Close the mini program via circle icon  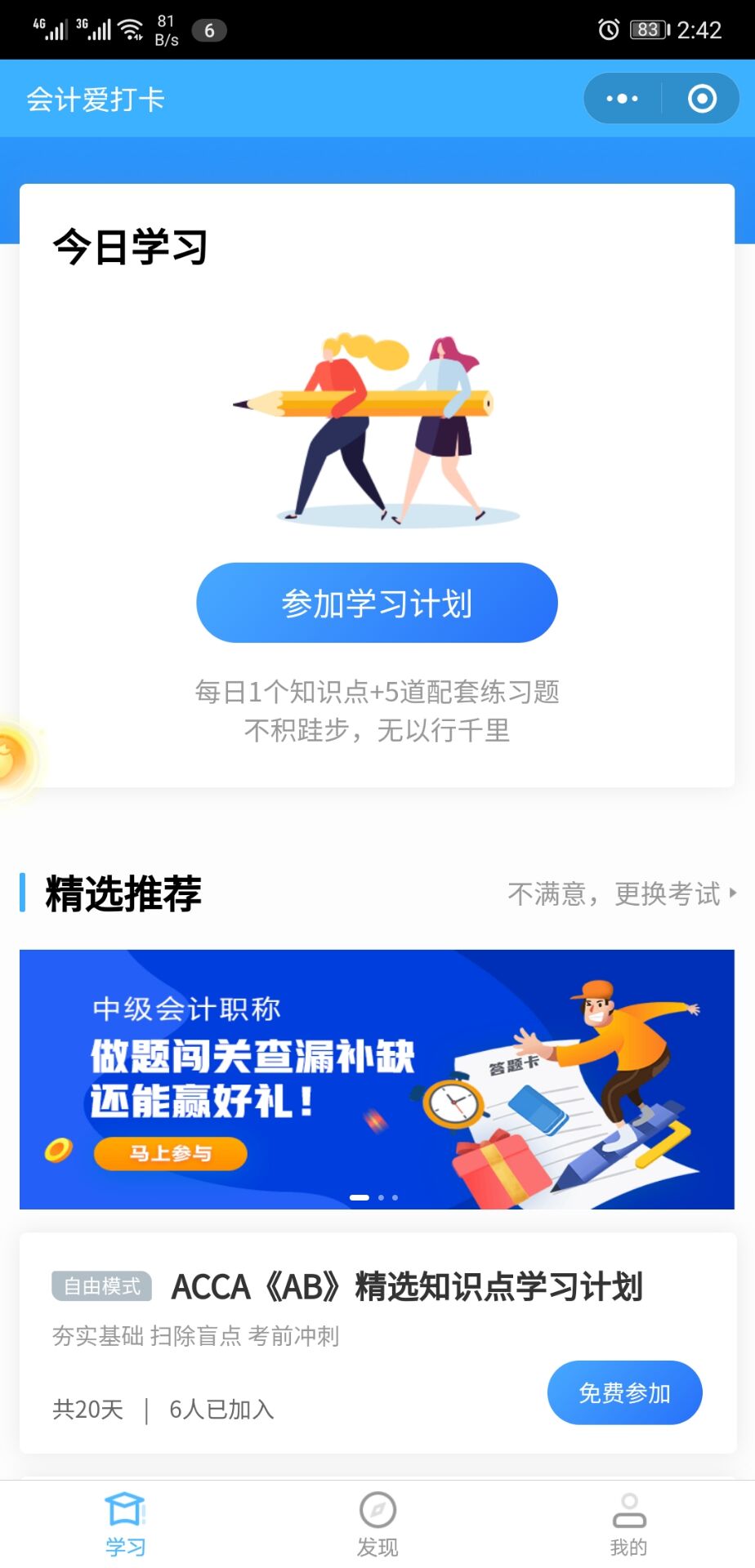702,99
